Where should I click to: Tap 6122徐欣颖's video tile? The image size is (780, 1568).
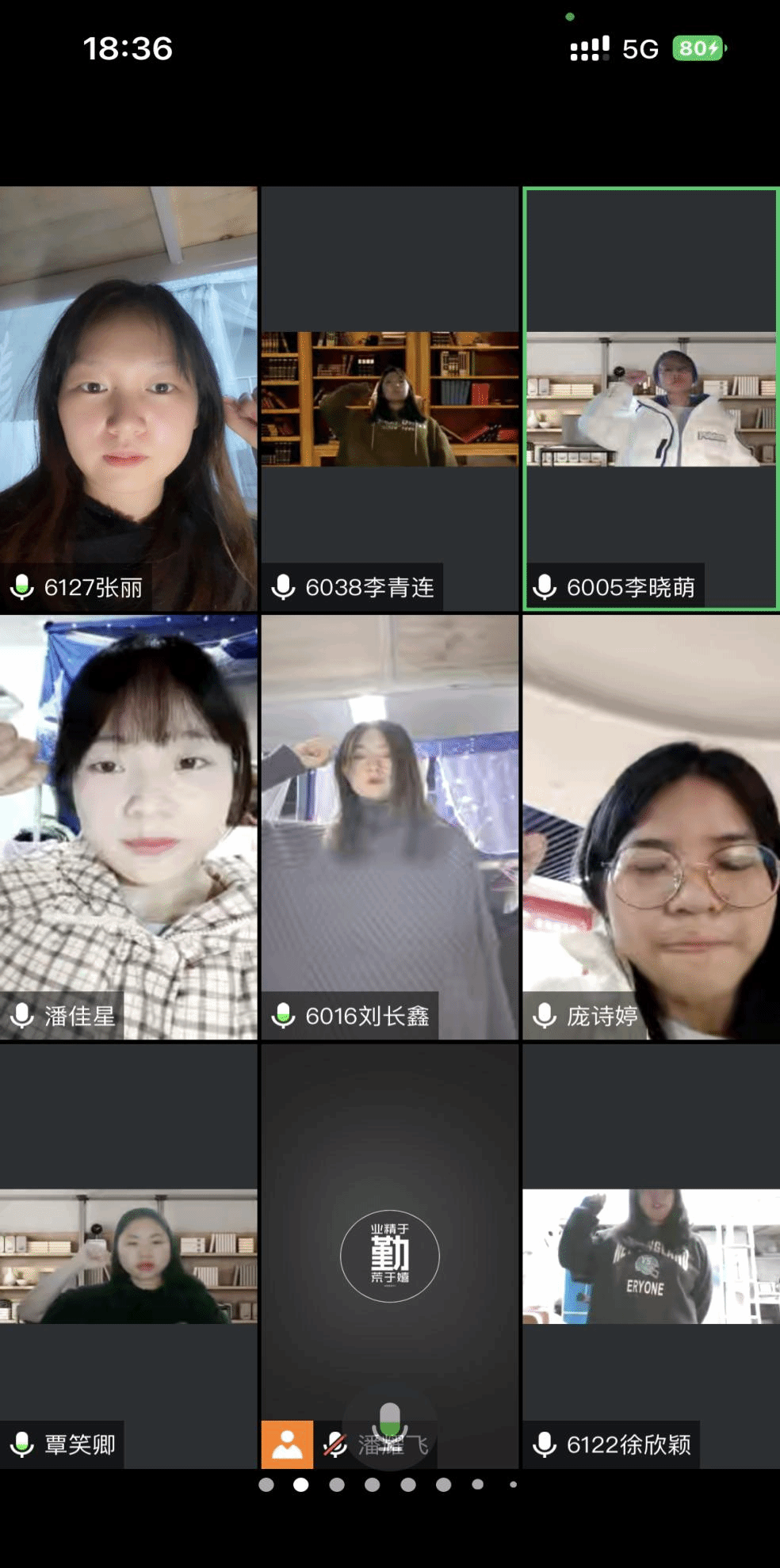pos(651,1256)
